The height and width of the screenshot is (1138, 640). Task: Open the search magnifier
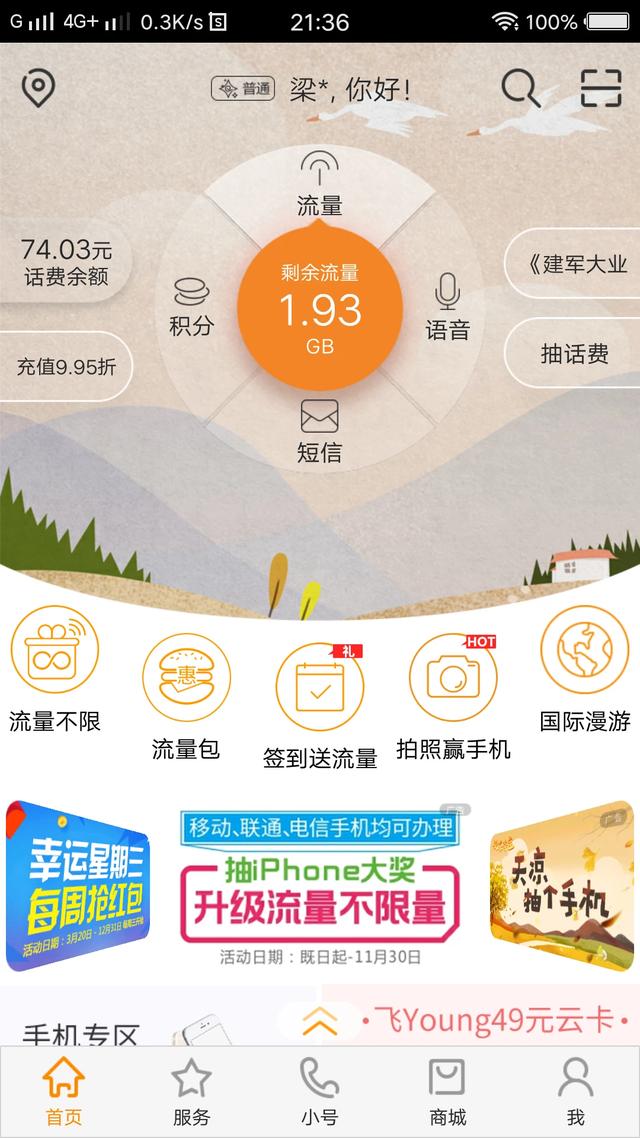tap(520, 89)
